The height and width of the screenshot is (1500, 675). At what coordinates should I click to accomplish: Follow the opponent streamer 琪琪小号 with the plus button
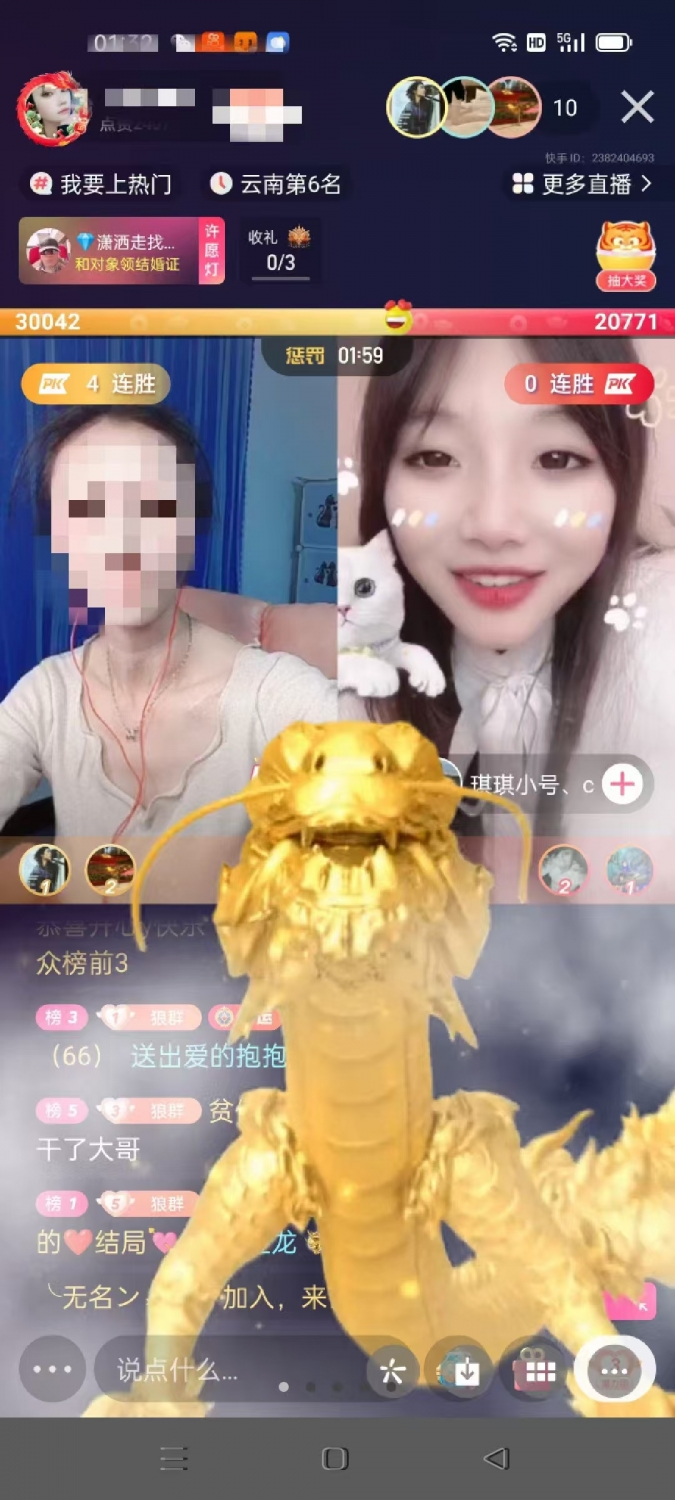pos(622,785)
